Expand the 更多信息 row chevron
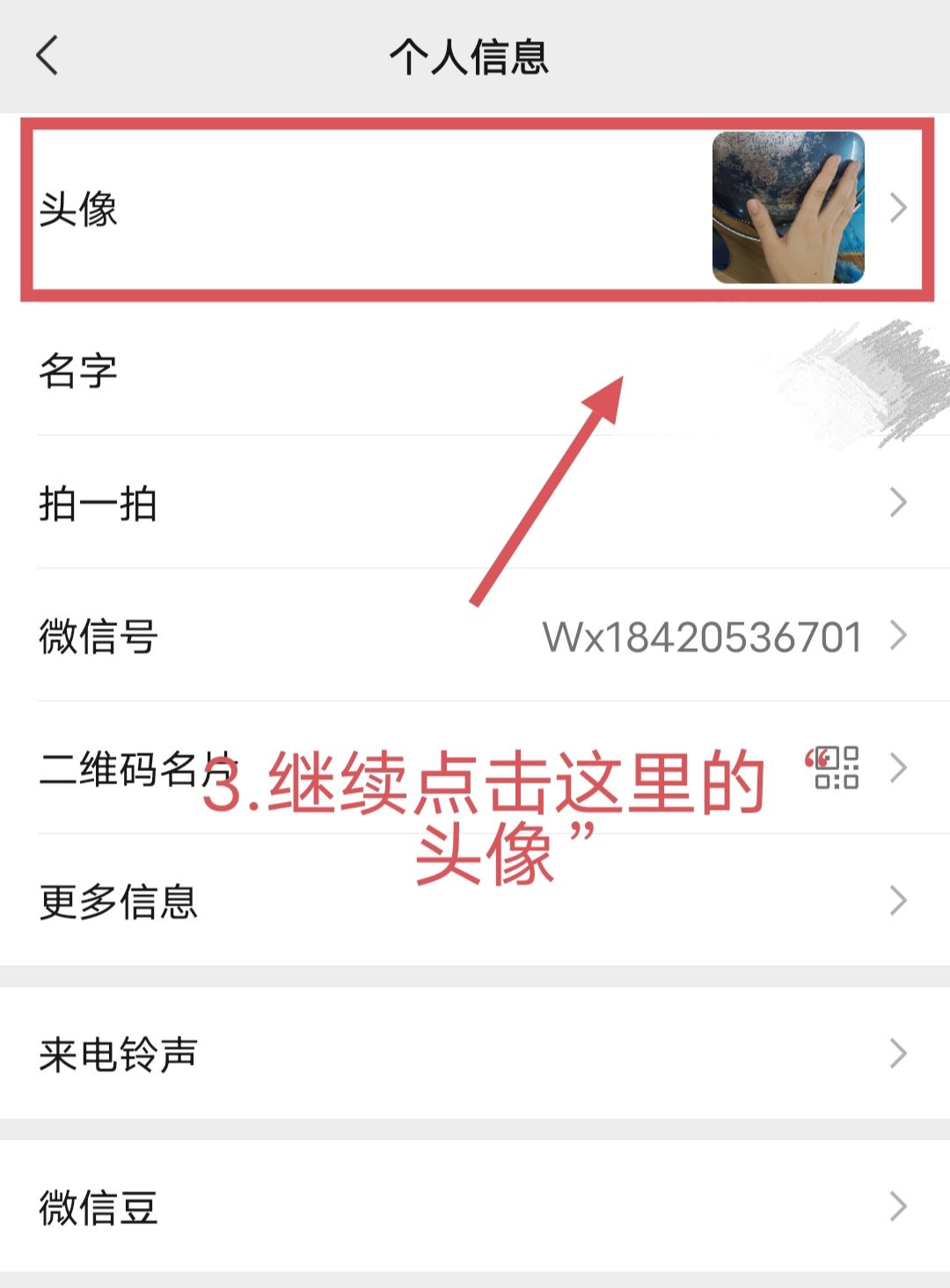 [899, 899]
